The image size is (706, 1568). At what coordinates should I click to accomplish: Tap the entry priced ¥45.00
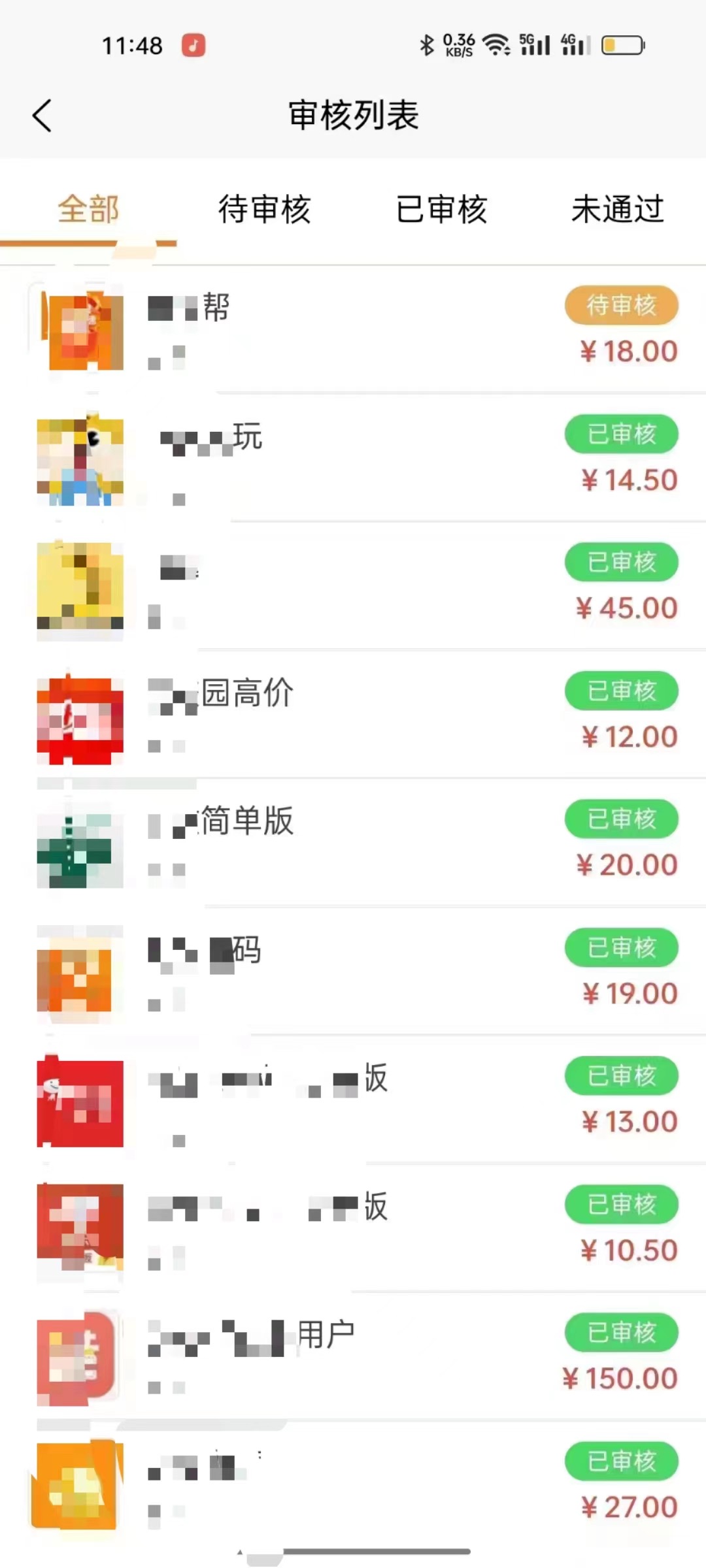pos(353,585)
